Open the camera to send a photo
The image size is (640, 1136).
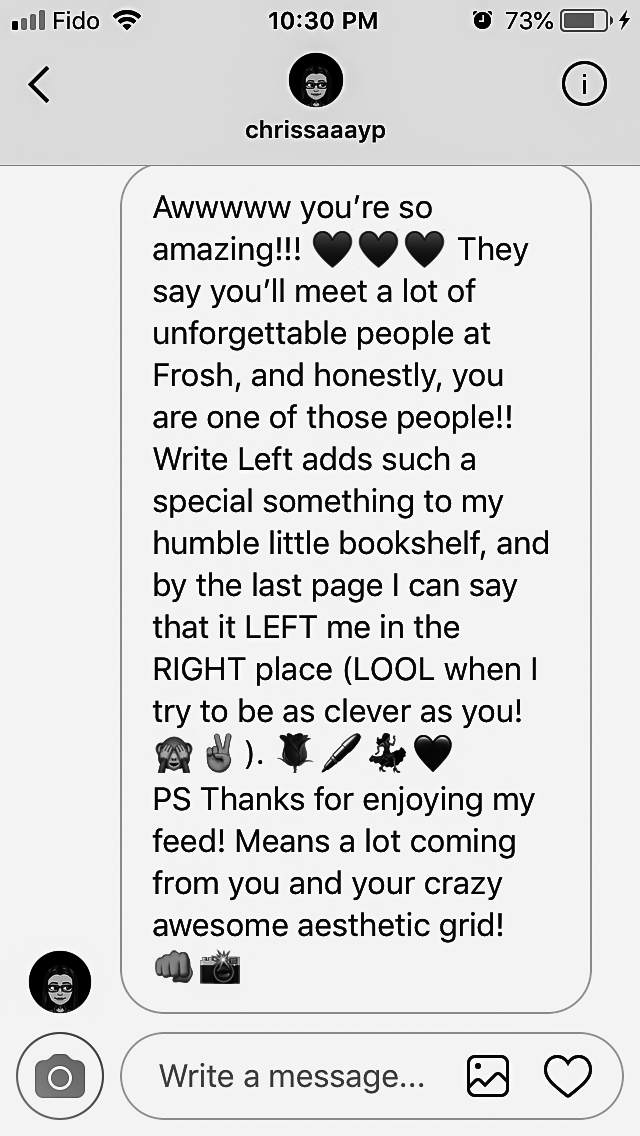click(60, 1076)
